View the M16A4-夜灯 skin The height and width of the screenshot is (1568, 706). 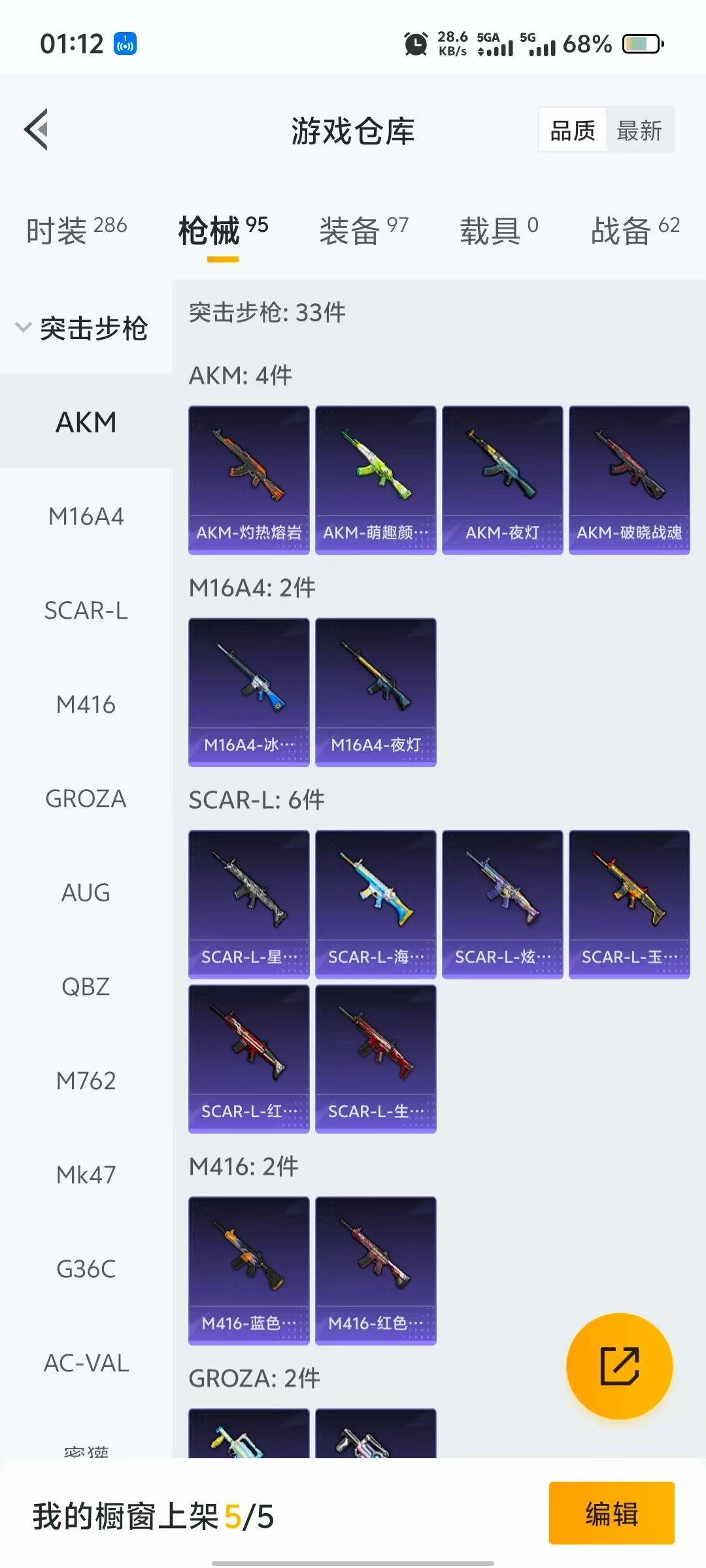[375, 693]
